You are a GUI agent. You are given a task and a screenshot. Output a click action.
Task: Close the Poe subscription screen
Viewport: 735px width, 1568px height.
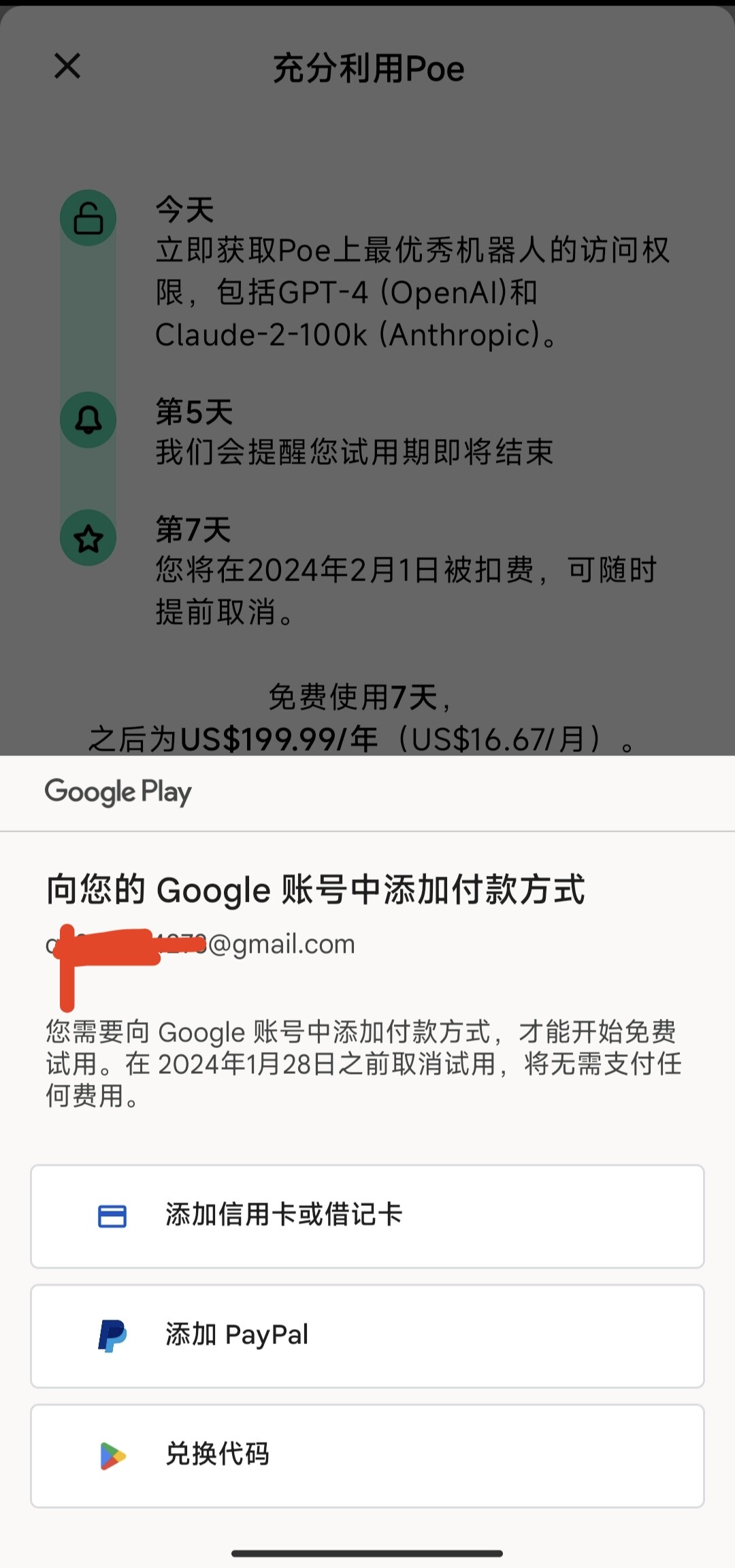pos(67,67)
